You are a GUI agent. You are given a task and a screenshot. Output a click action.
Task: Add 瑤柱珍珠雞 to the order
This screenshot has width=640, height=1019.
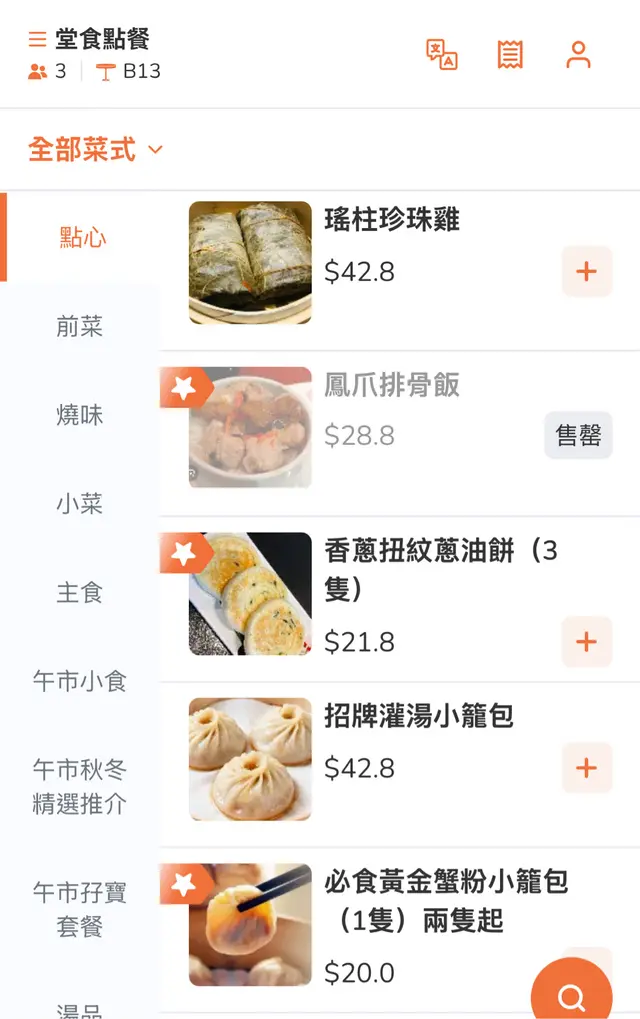pyautogui.click(x=586, y=272)
